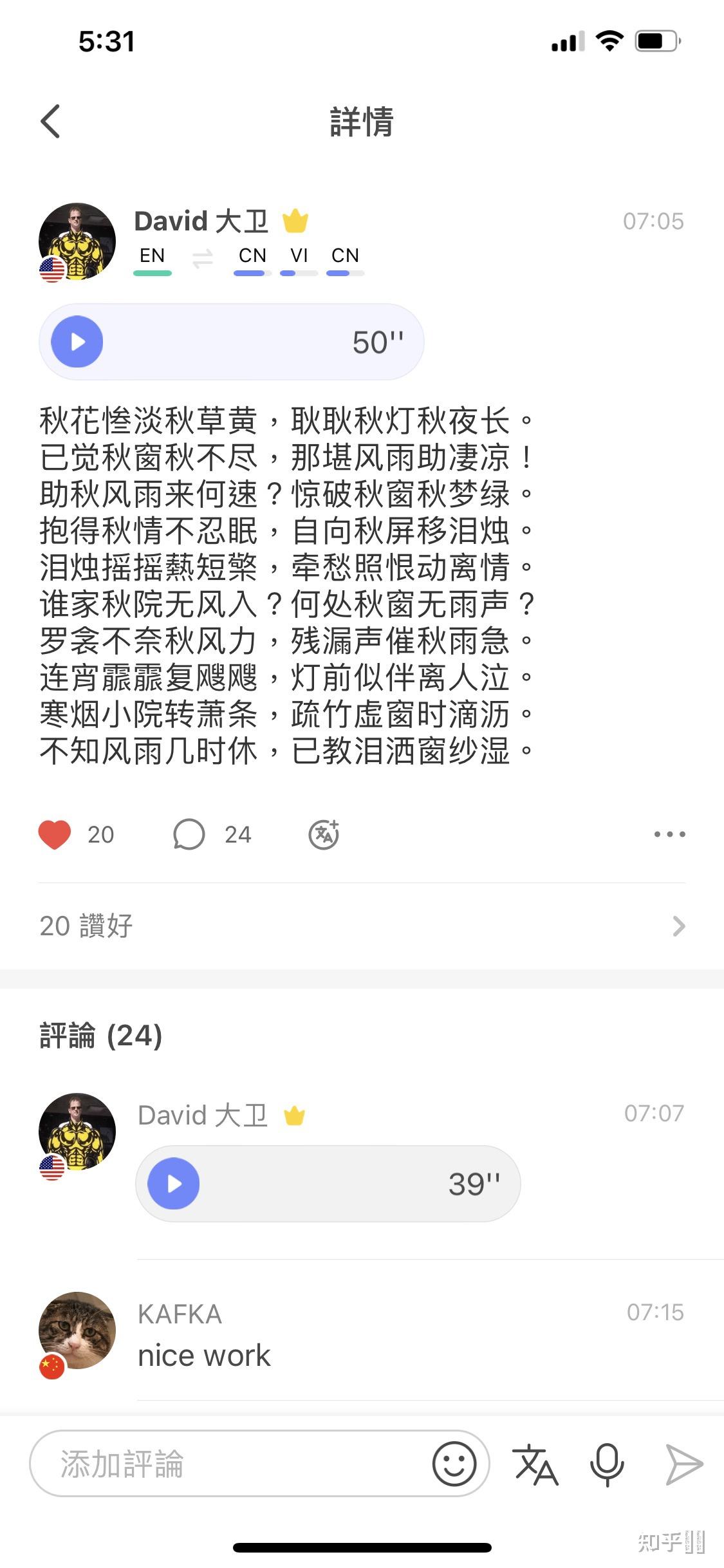Go back from the 詳情 page
This screenshot has width=724, height=1568.
point(50,121)
